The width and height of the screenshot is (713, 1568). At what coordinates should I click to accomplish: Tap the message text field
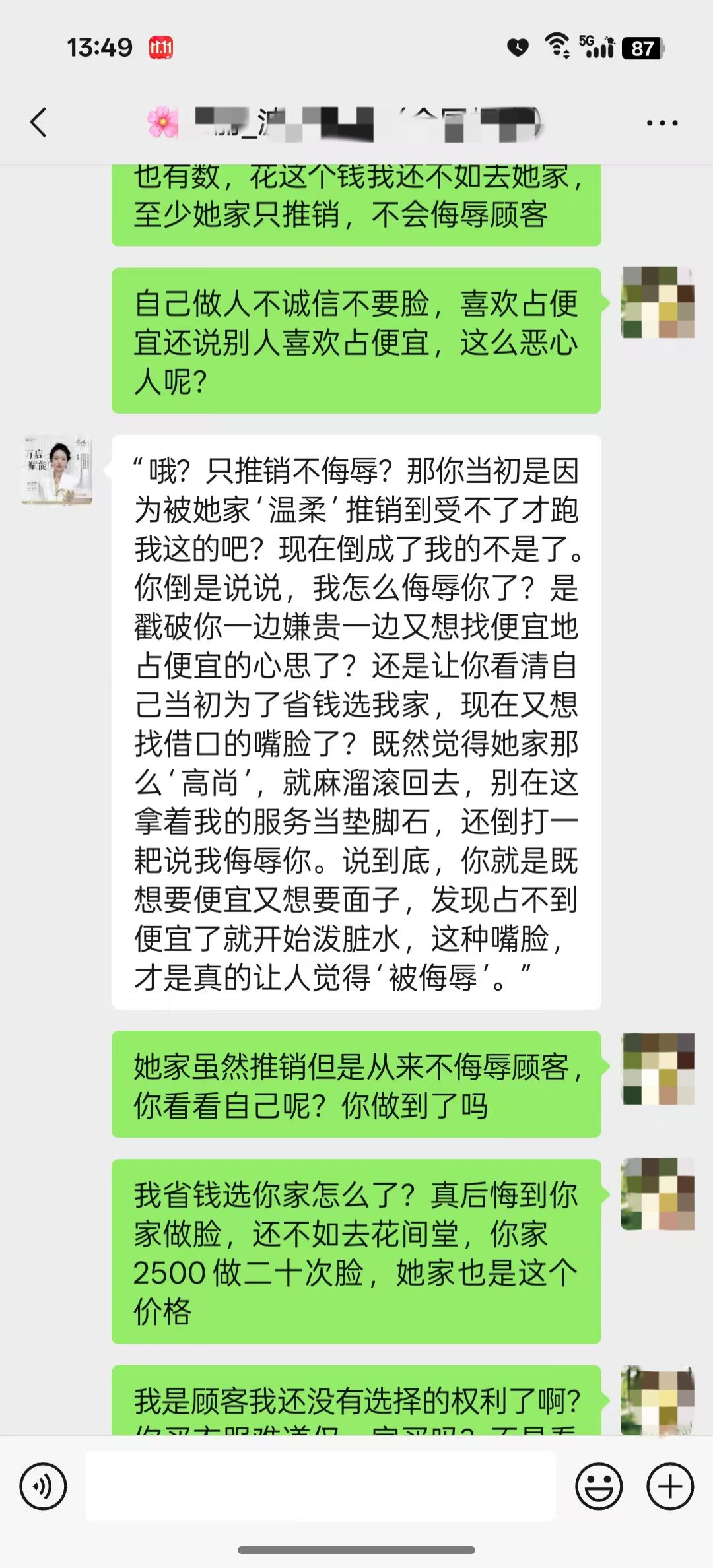[321, 1487]
